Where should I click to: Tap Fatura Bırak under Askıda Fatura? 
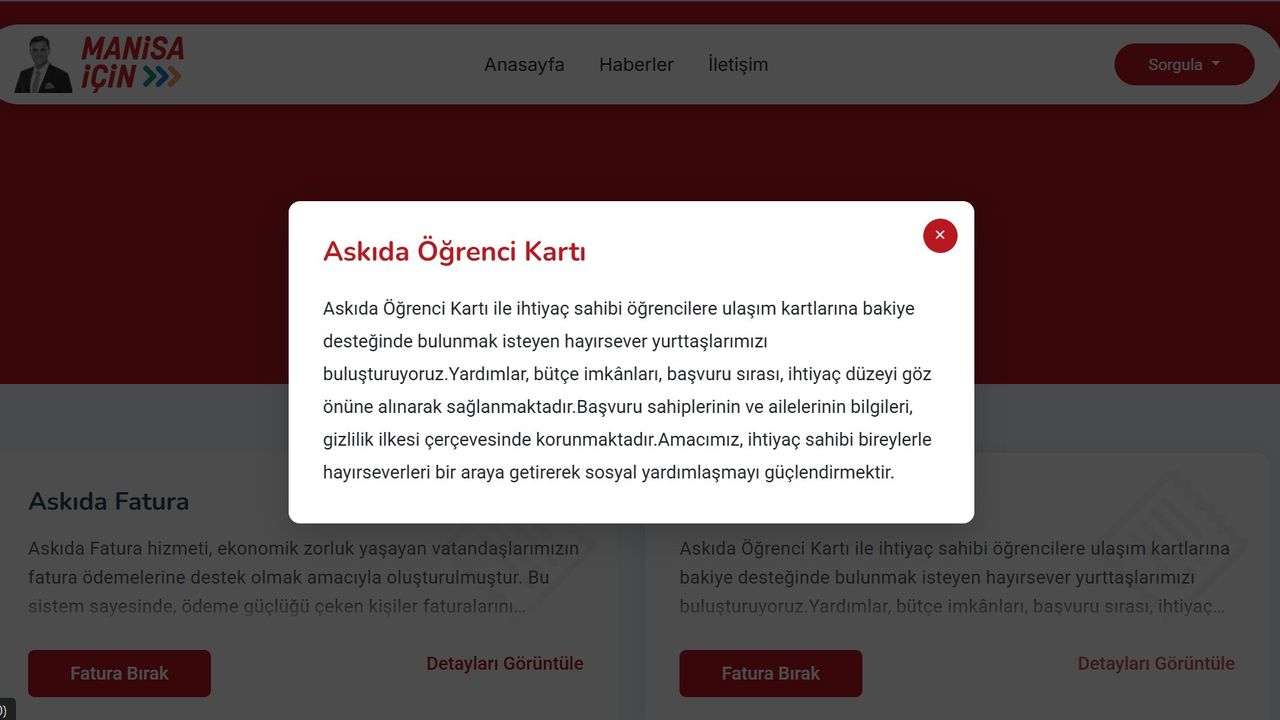click(119, 673)
